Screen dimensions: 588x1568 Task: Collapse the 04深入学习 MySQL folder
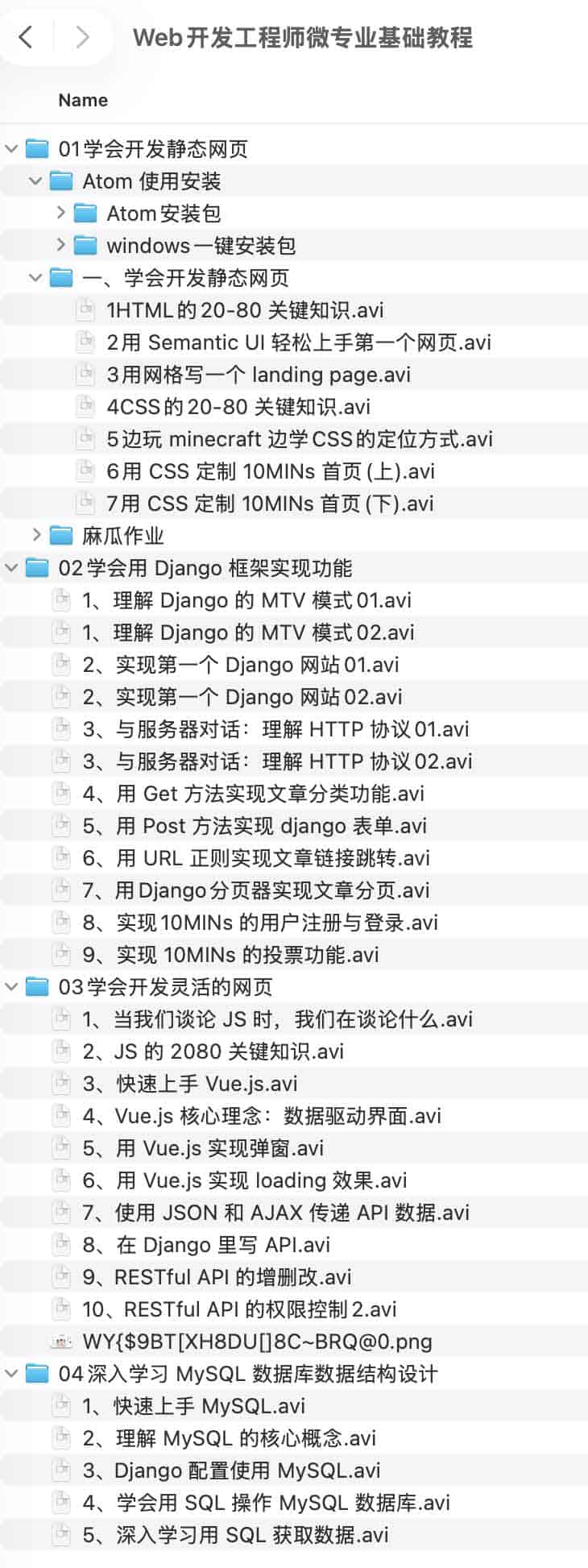[11, 1374]
